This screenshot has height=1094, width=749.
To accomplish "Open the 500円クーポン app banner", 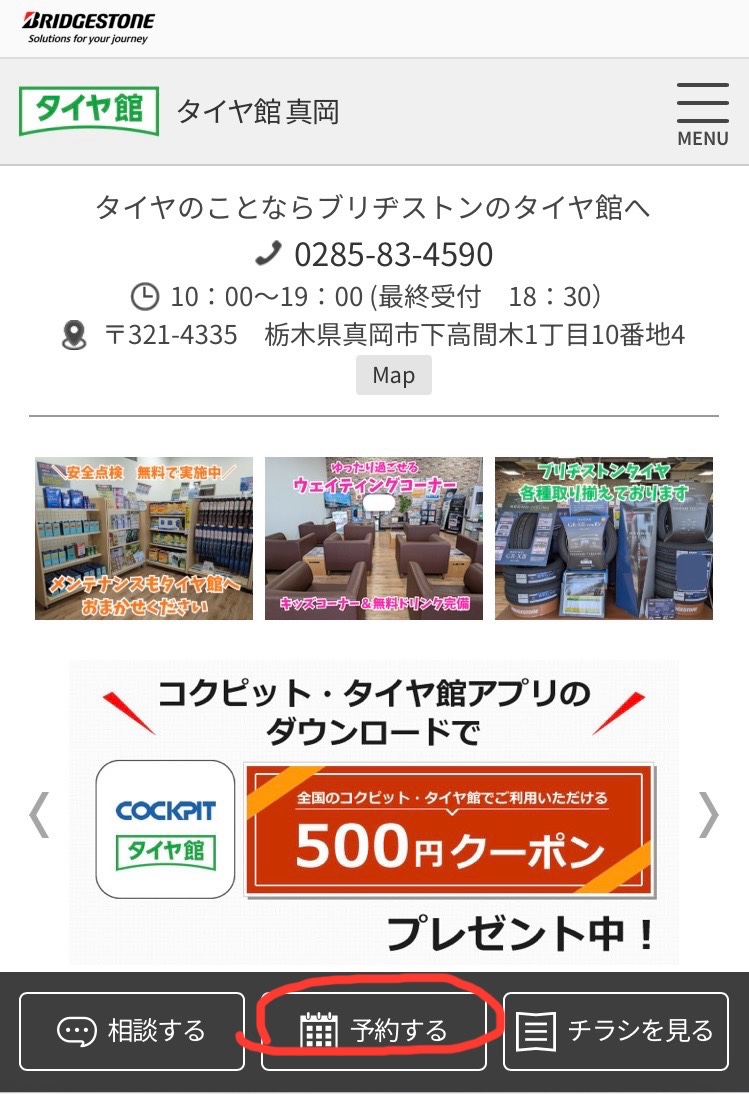I will click(374, 812).
